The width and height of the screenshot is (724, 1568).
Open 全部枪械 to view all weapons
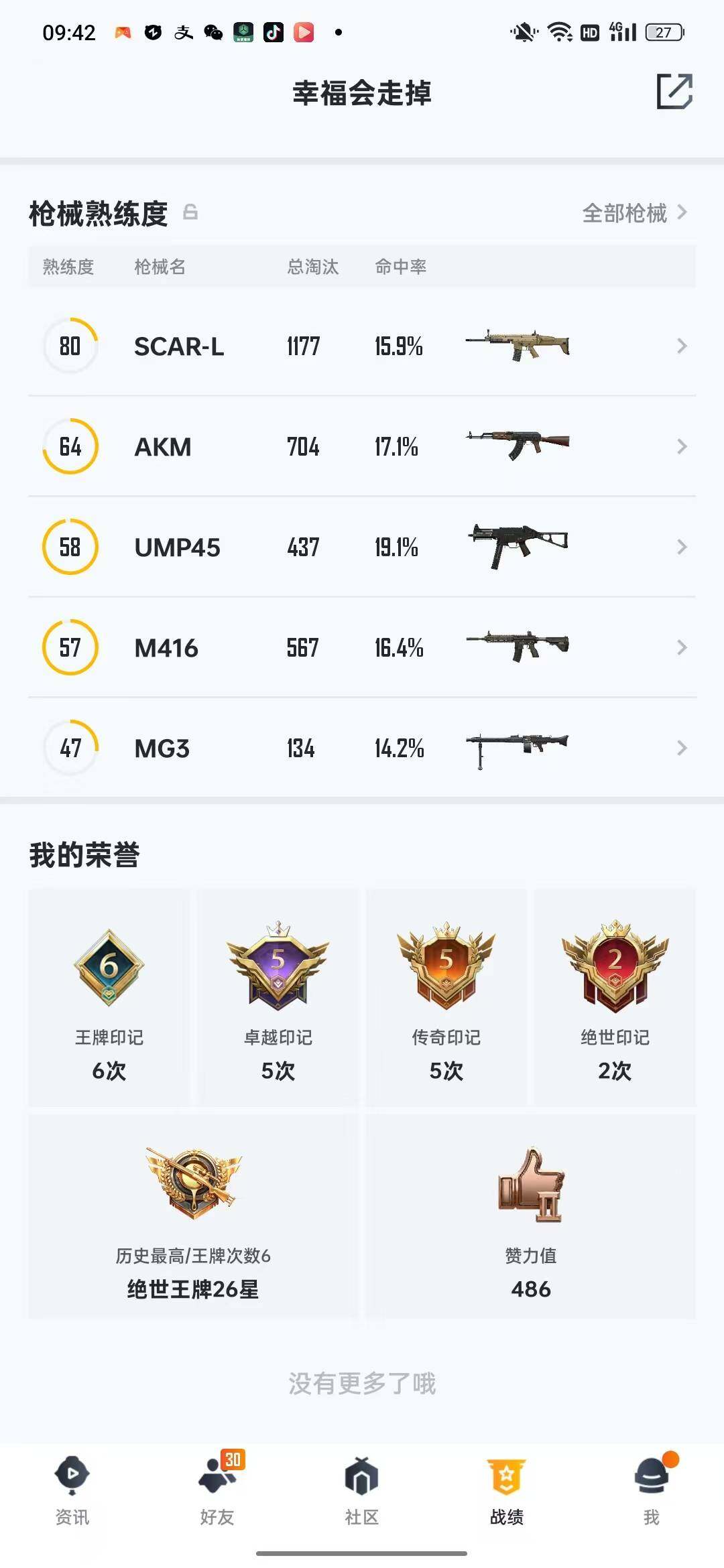pos(625,213)
